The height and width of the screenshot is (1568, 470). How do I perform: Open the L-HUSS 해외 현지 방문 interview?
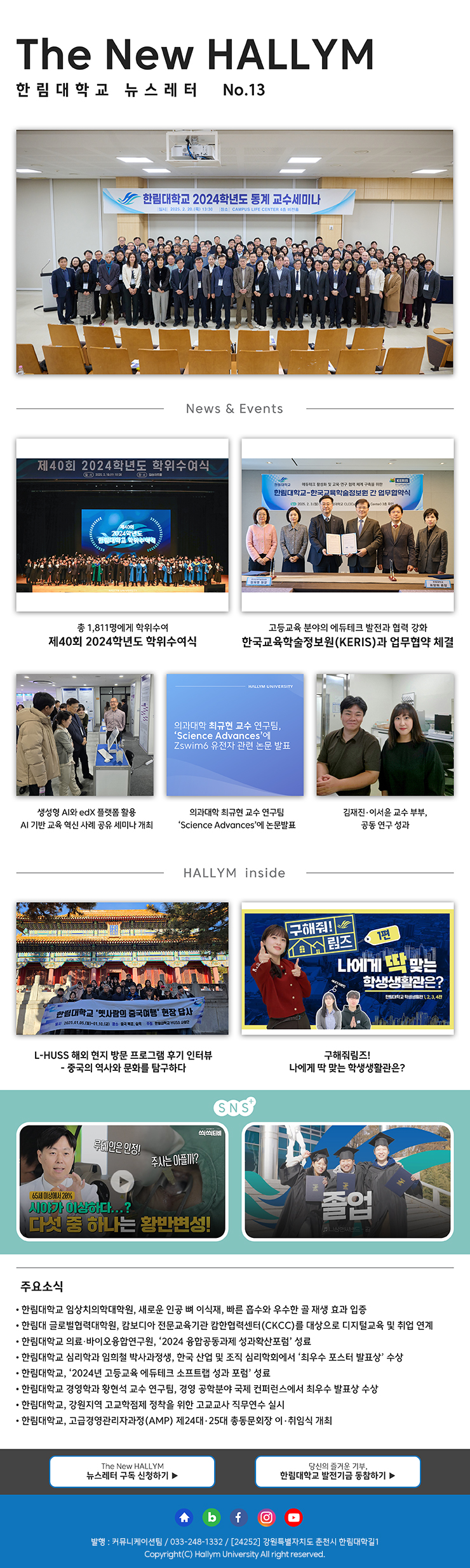[122, 968]
